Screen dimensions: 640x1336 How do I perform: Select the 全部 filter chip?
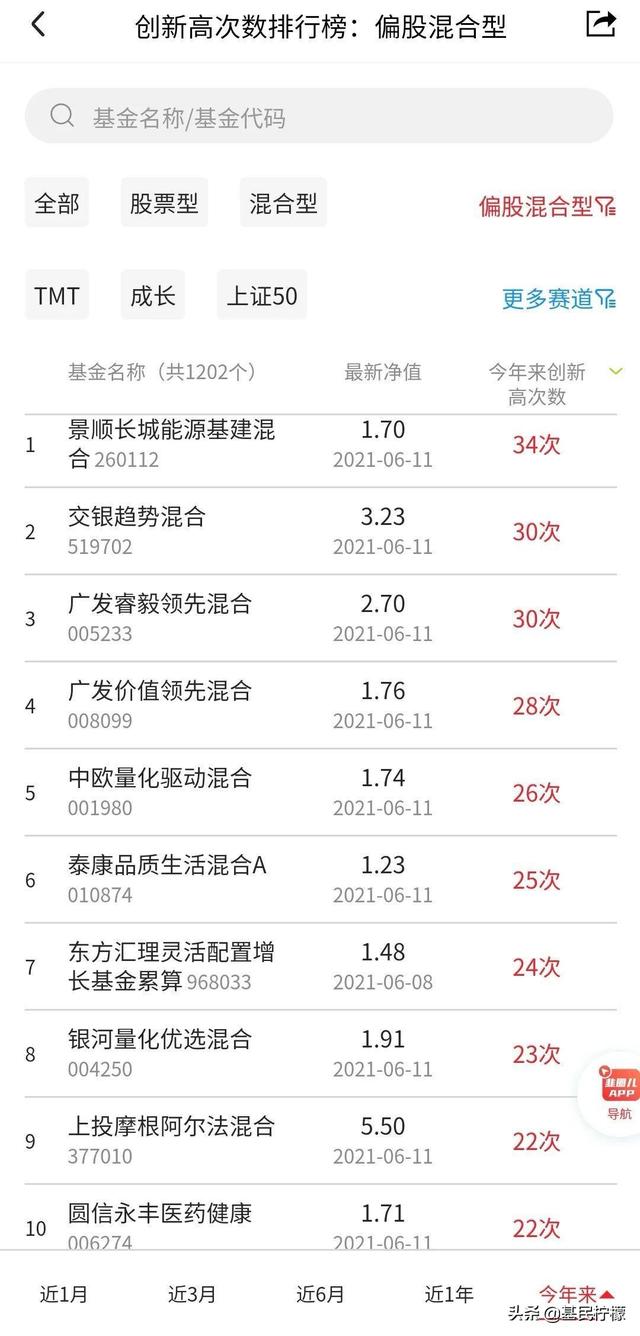[x=57, y=203]
